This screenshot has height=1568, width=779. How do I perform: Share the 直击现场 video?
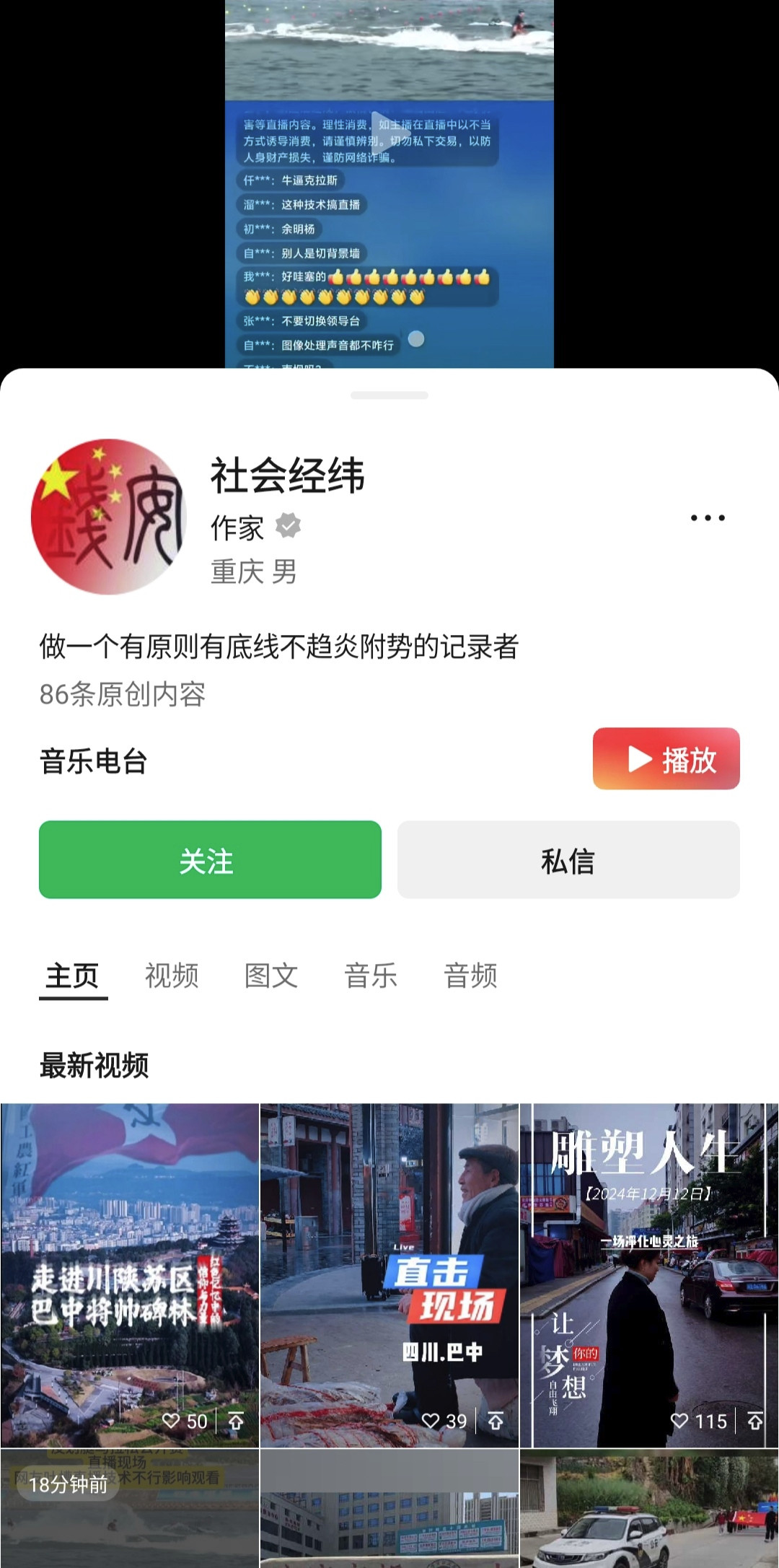click(x=496, y=1422)
